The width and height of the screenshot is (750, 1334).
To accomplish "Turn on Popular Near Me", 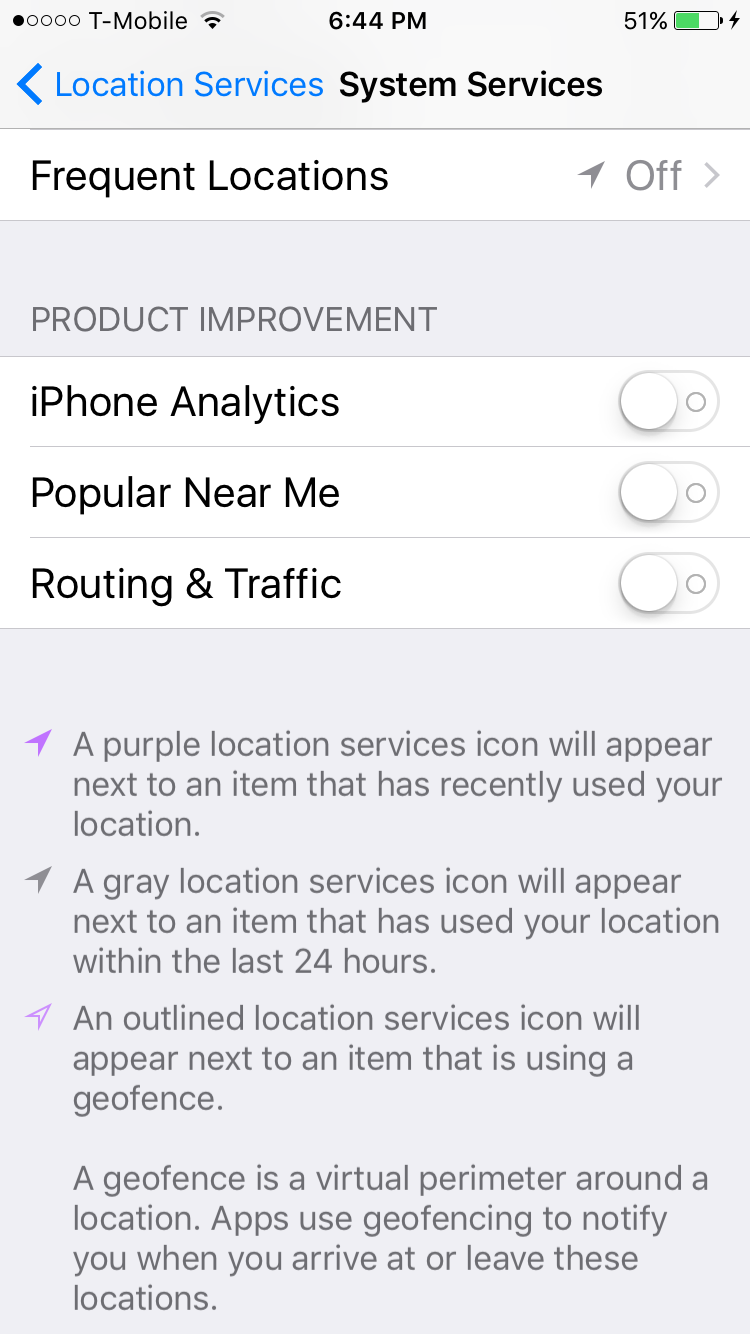I will tap(669, 493).
